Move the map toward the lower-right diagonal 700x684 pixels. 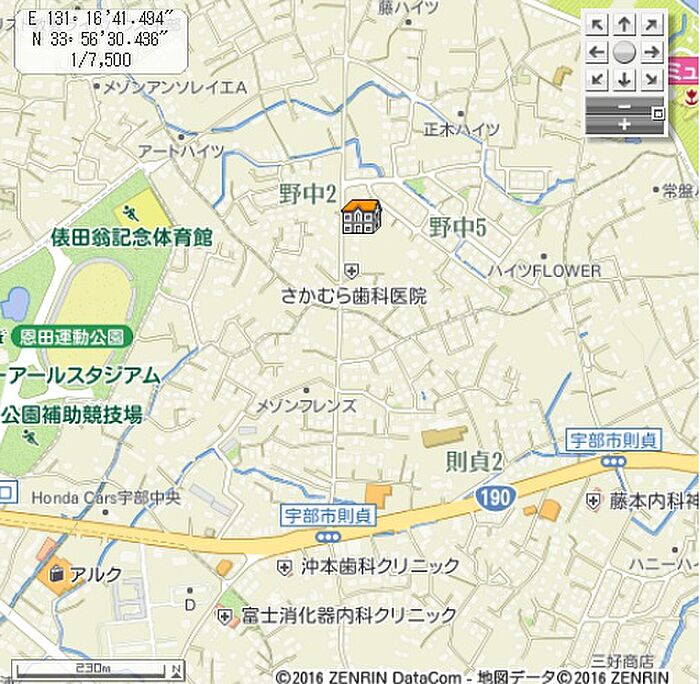(652, 79)
